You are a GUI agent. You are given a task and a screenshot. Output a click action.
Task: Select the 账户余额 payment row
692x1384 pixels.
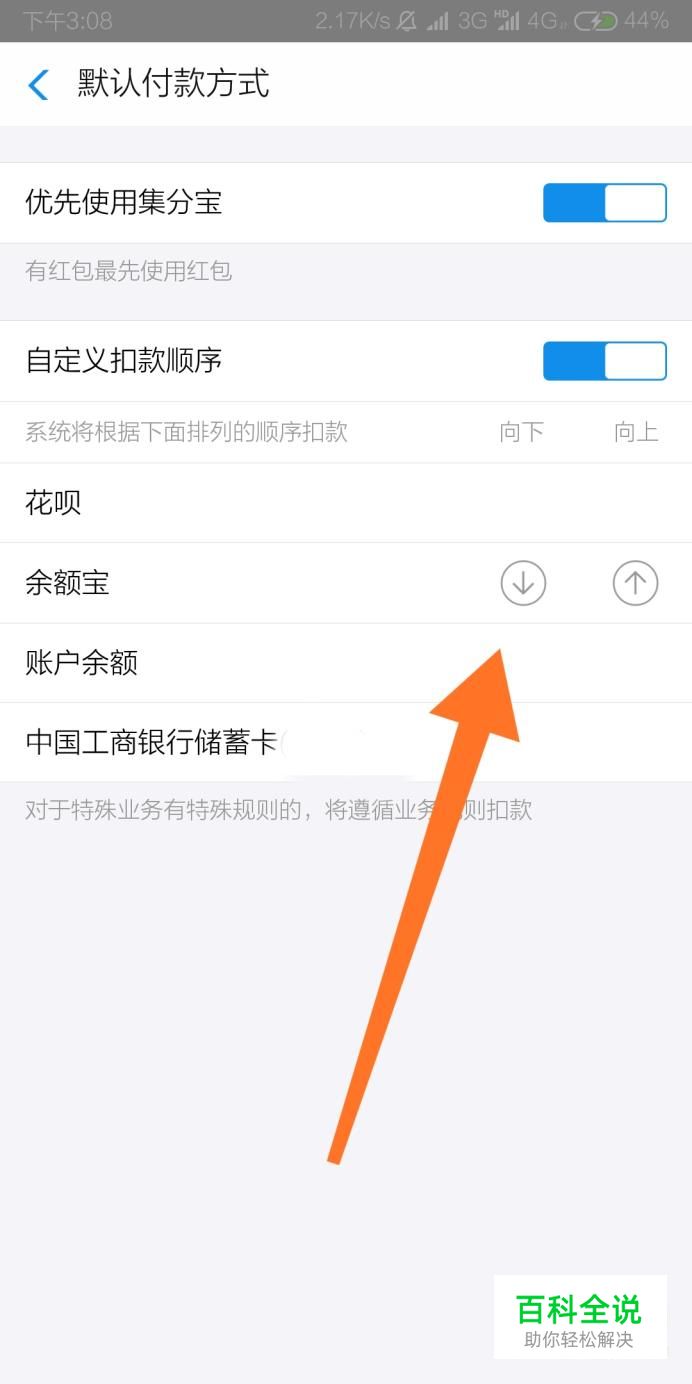[x=346, y=663]
